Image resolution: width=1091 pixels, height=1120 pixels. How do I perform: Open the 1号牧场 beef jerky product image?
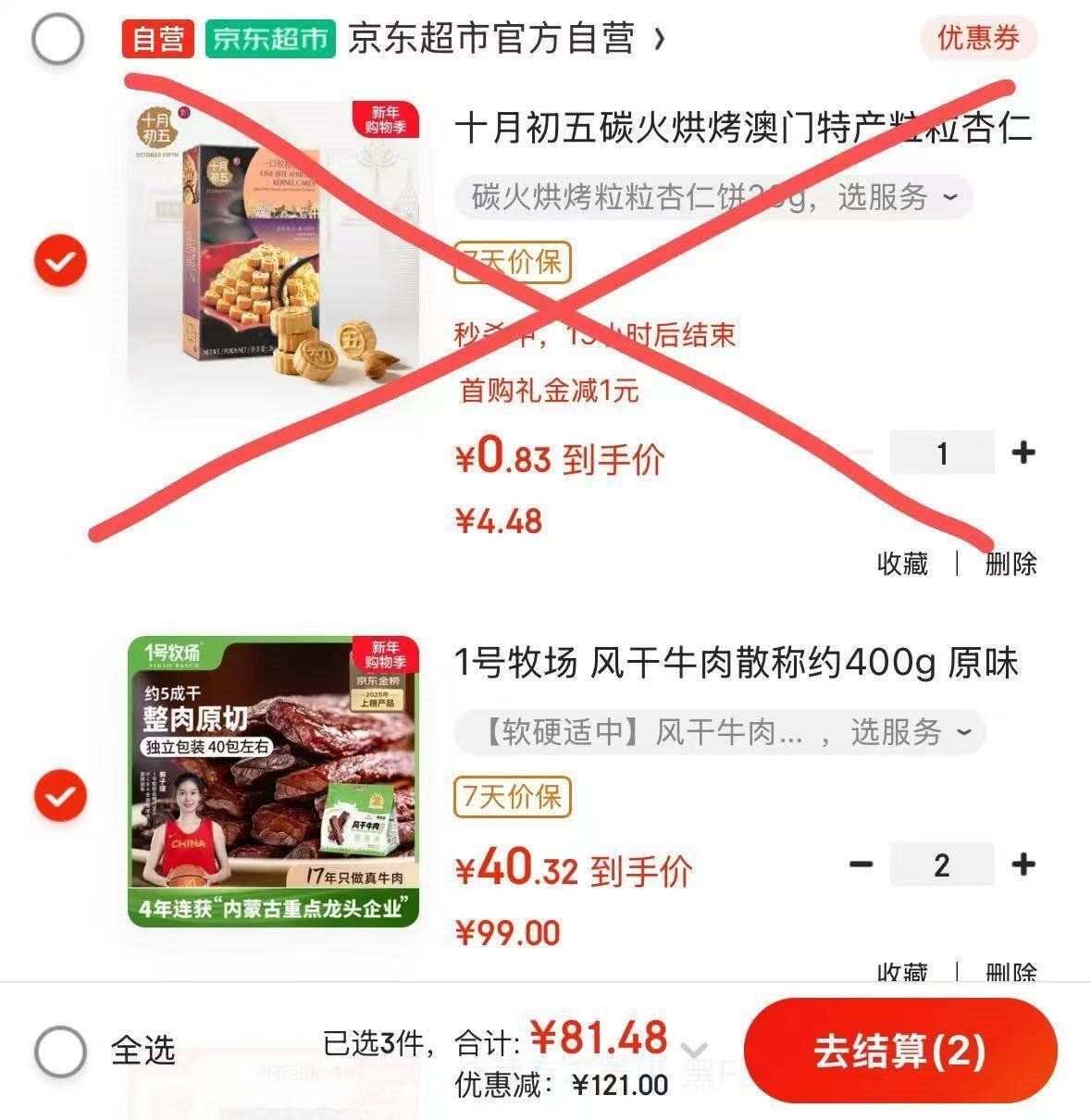[x=273, y=782]
